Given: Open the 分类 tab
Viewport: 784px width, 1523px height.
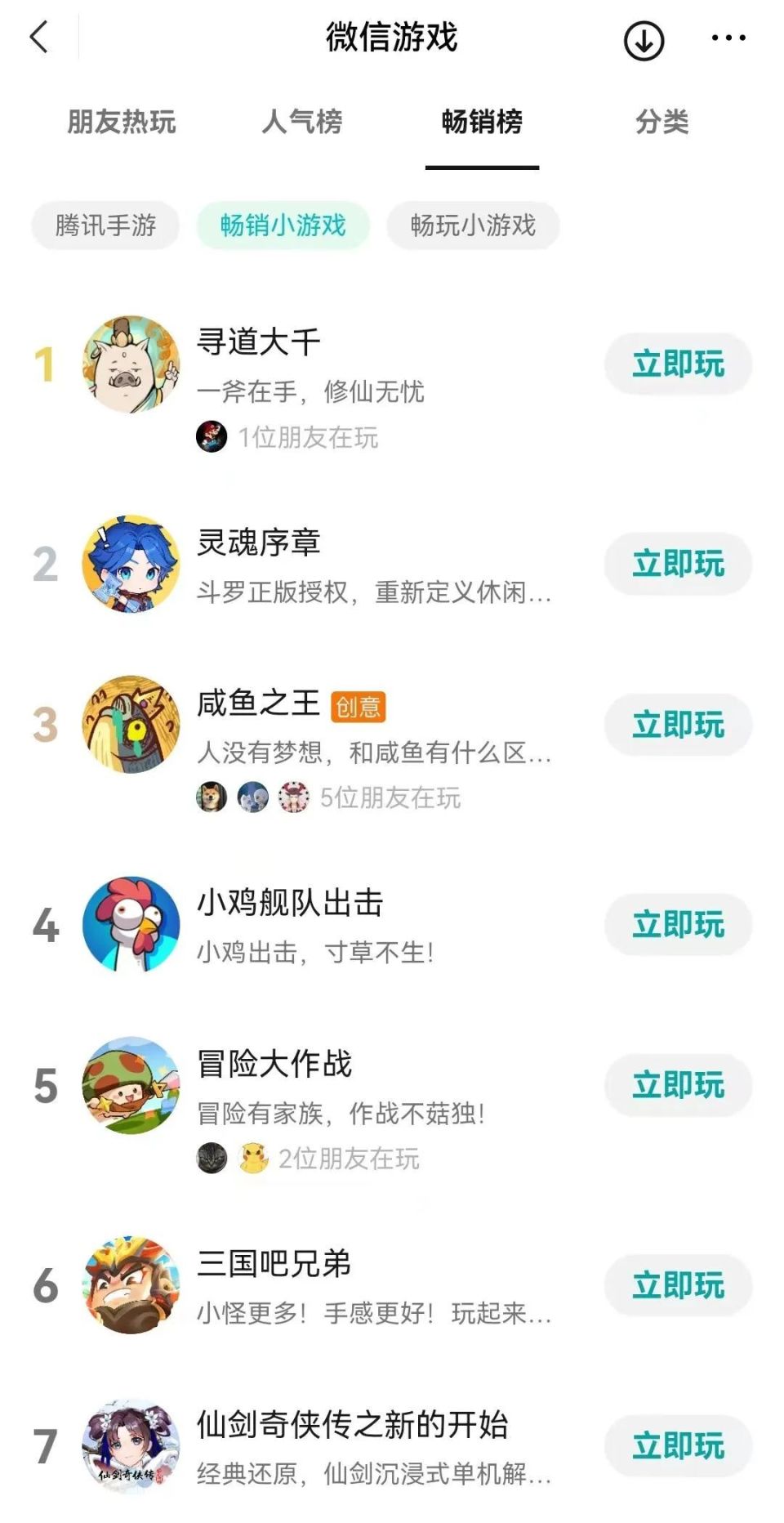Looking at the screenshot, I should click(663, 123).
